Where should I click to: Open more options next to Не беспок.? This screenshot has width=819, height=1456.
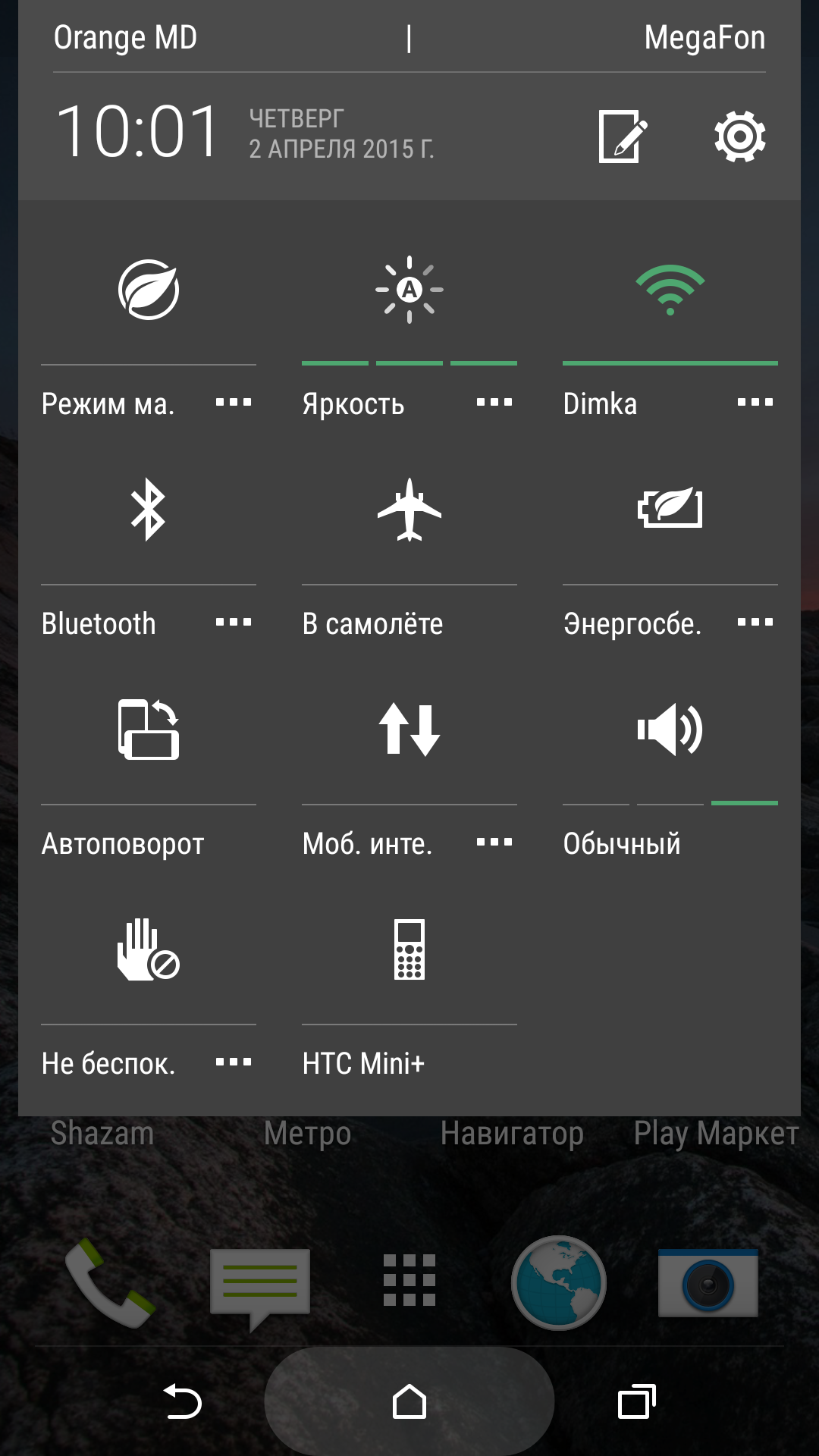(x=234, y=1062)
